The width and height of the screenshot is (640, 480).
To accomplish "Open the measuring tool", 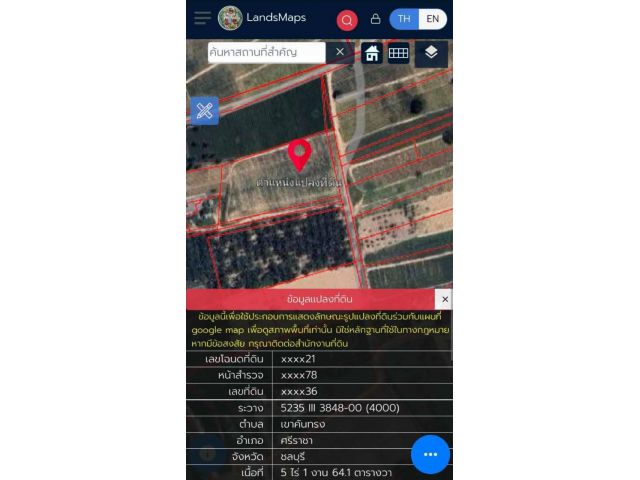I will point(204,110).
